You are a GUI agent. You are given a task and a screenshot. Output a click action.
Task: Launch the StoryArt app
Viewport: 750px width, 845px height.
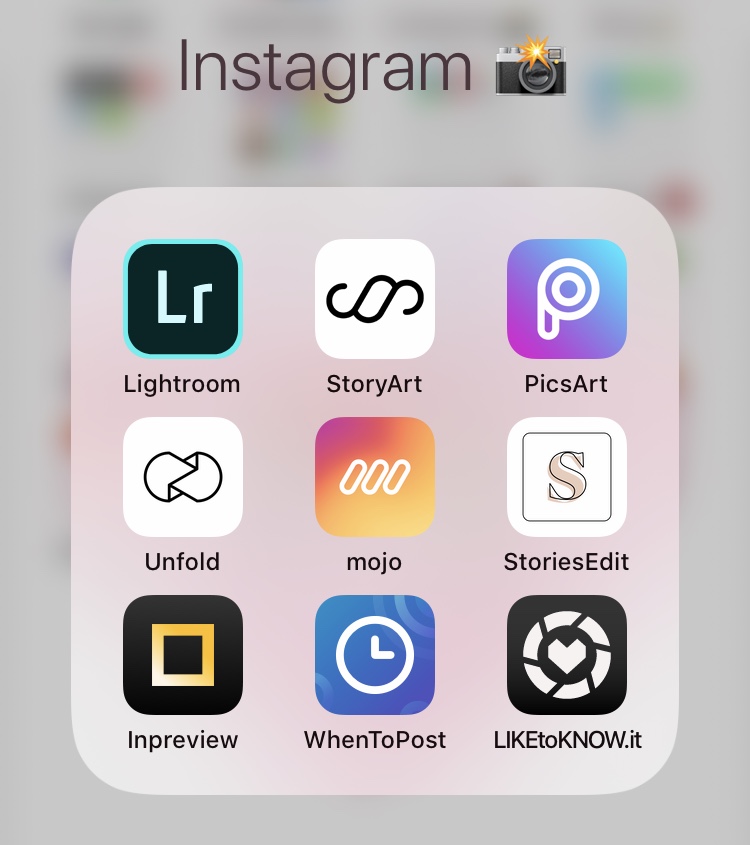tap(375, 298)
